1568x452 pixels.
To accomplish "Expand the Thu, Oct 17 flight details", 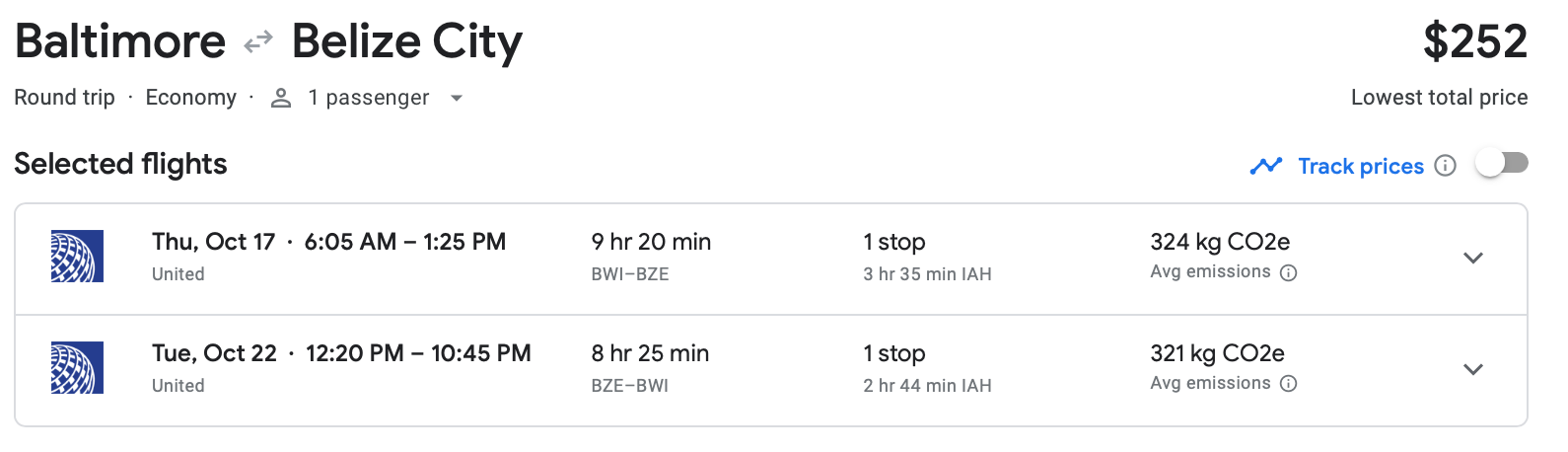I will point(1473,259).
